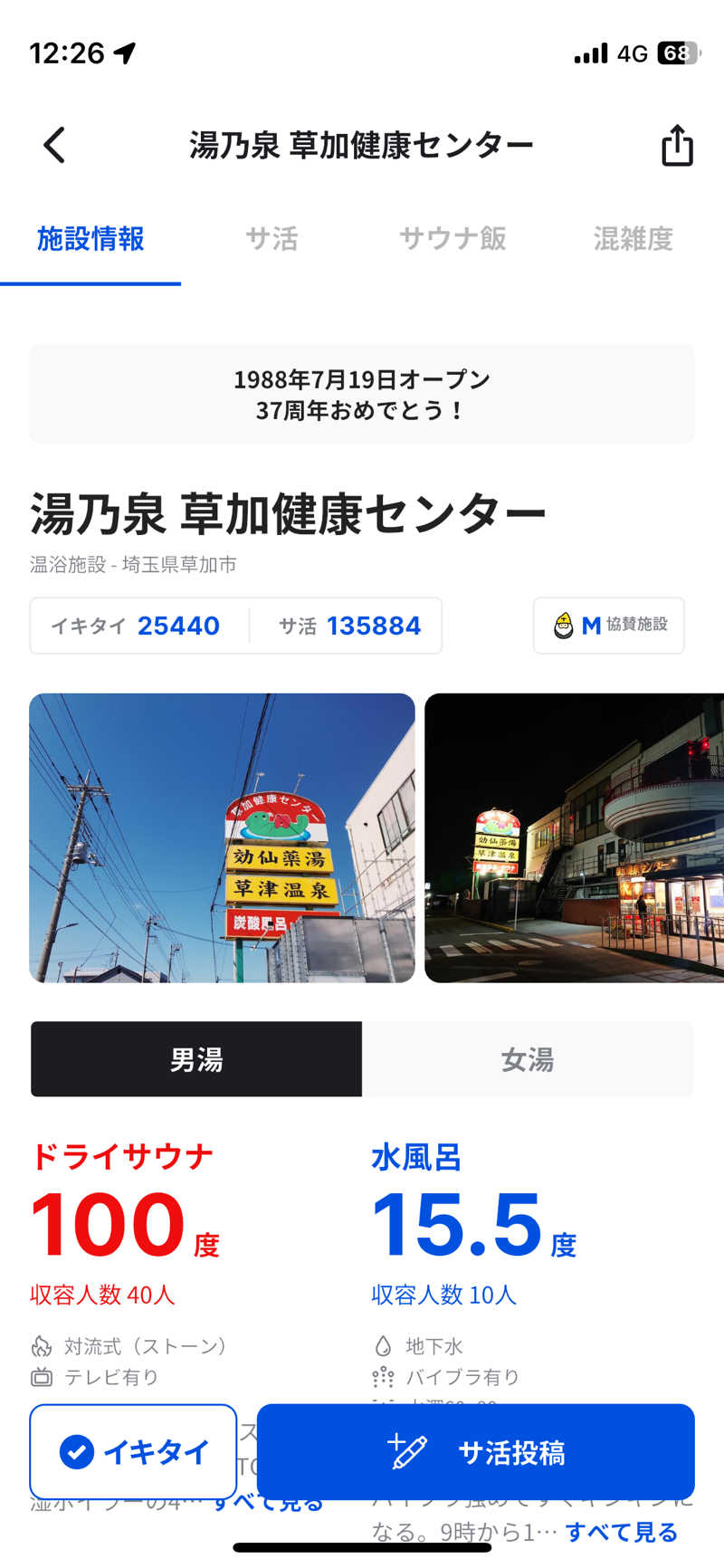Expand water bath review via right すべて見る

[623, 1532]
